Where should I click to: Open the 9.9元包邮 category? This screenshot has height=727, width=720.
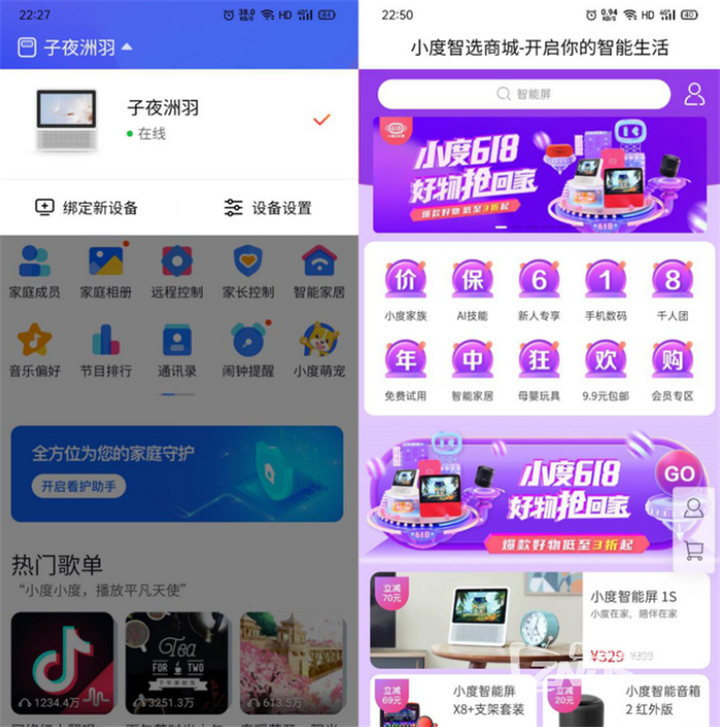[x=606, y=370]
